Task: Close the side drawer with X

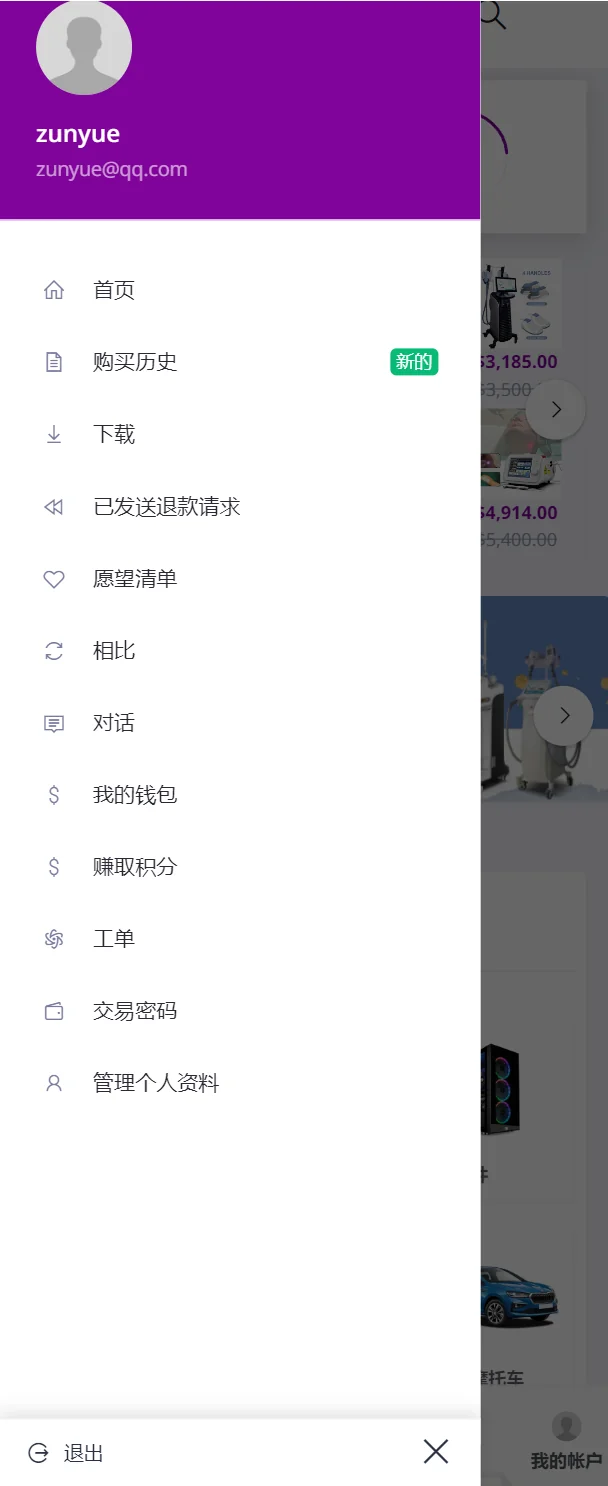Action: coord(436,1452)
